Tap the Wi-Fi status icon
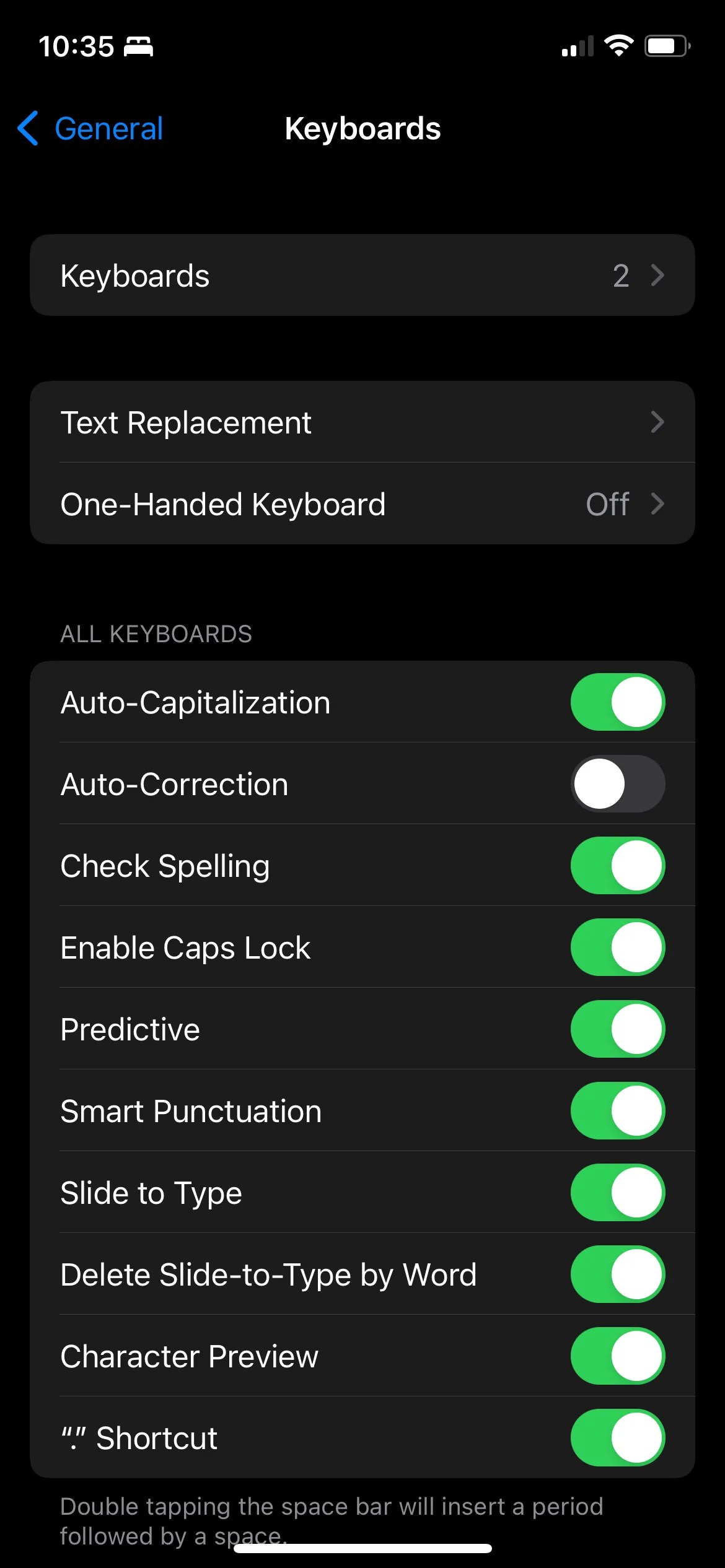 619,45
